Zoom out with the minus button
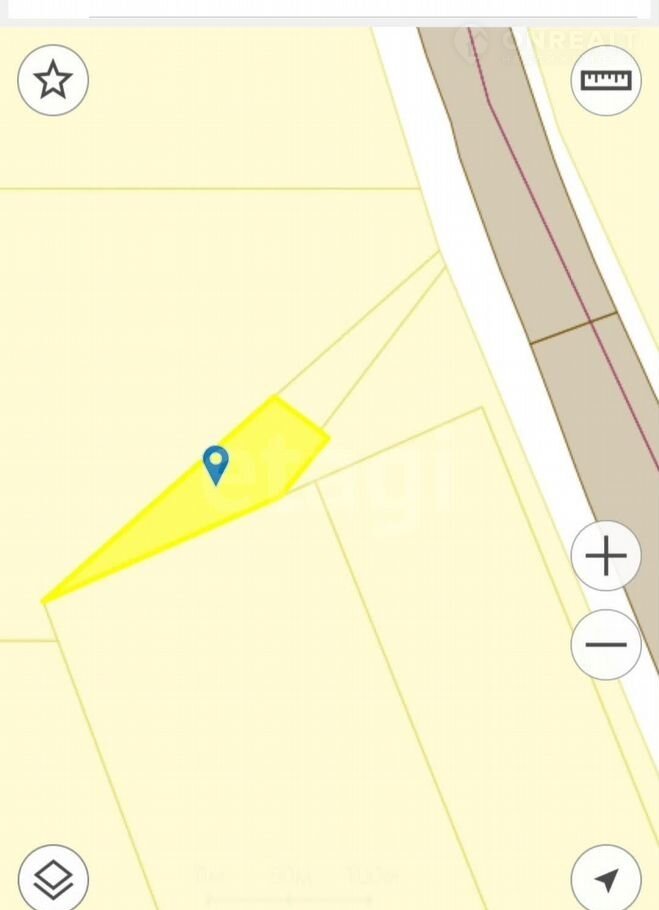The width and height of the screenshot is (659, 910). [606, 645]
